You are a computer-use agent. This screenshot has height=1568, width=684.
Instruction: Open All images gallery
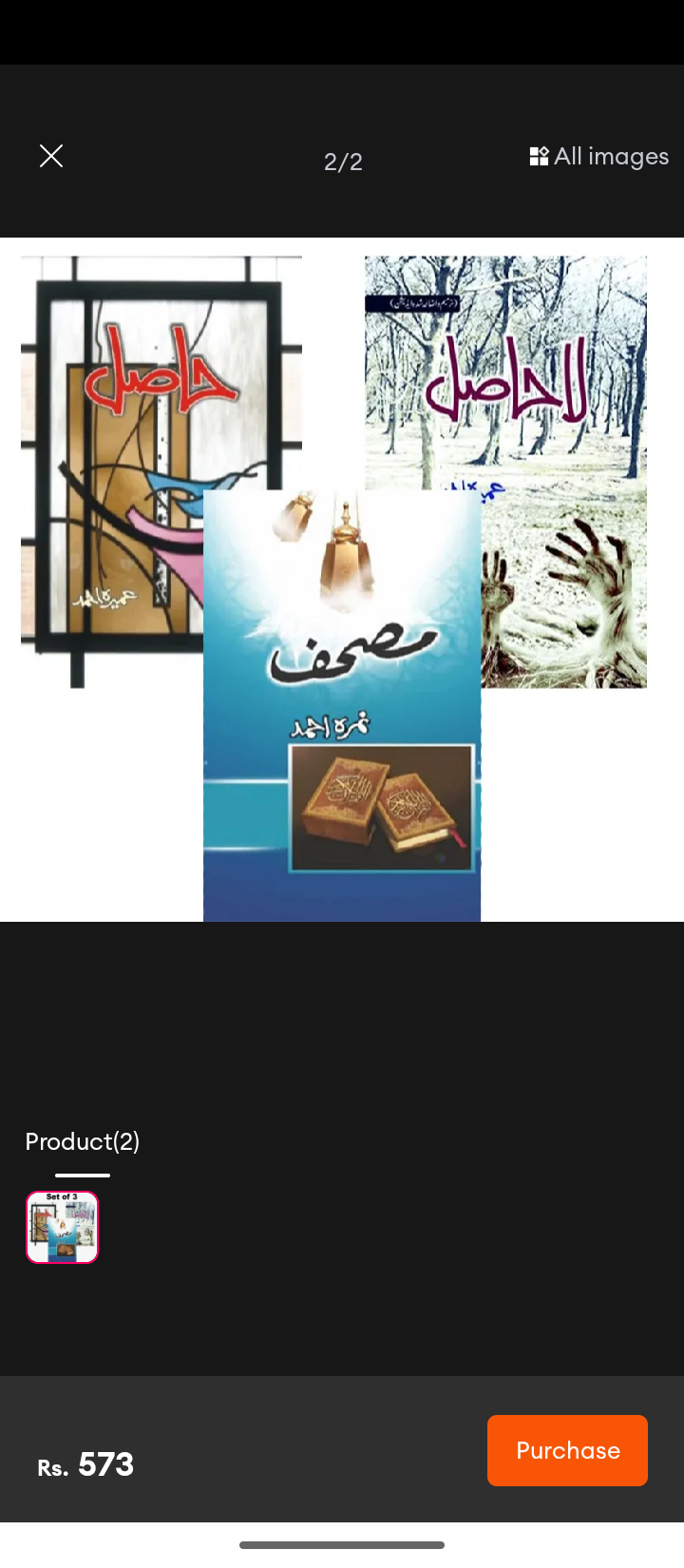(599, 156)
